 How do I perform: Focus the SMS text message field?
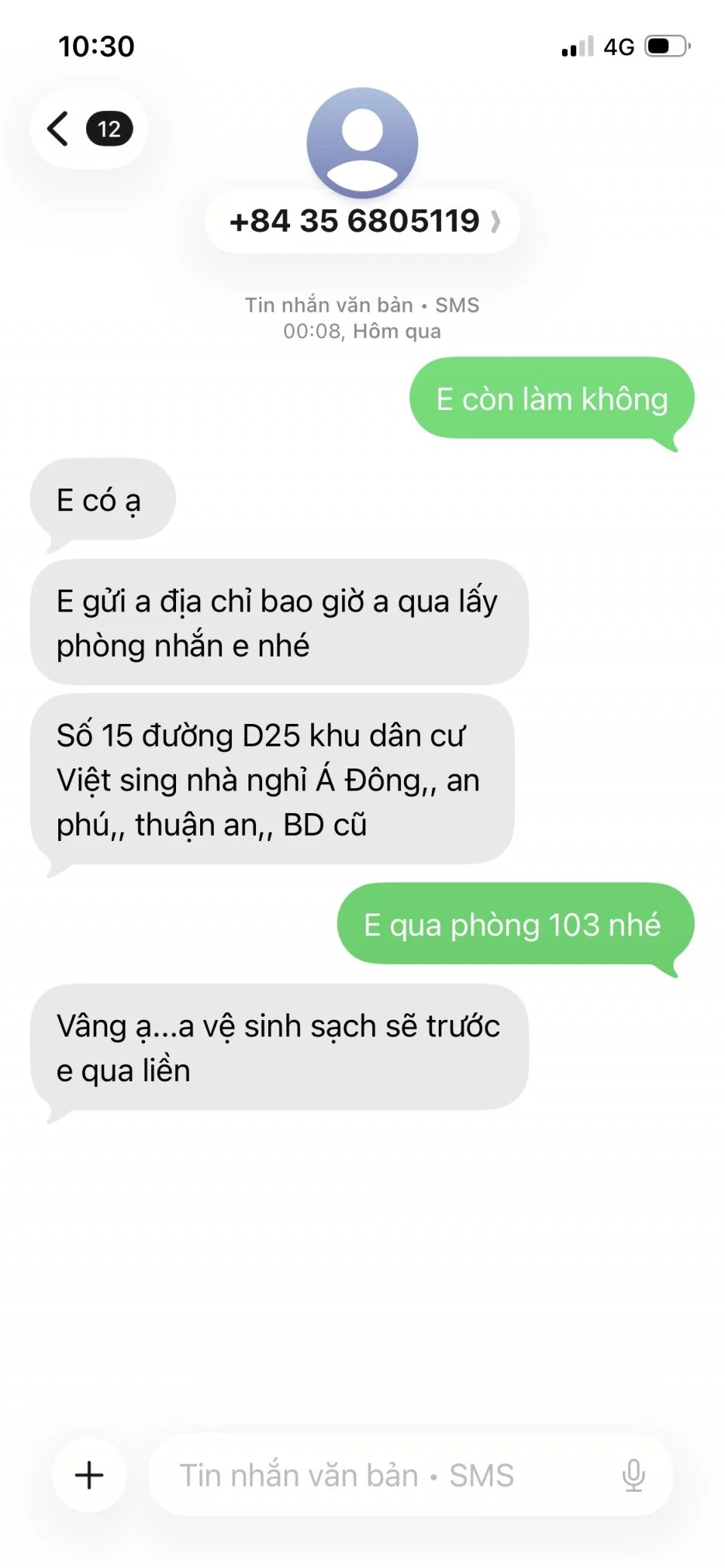(378, 1474)
